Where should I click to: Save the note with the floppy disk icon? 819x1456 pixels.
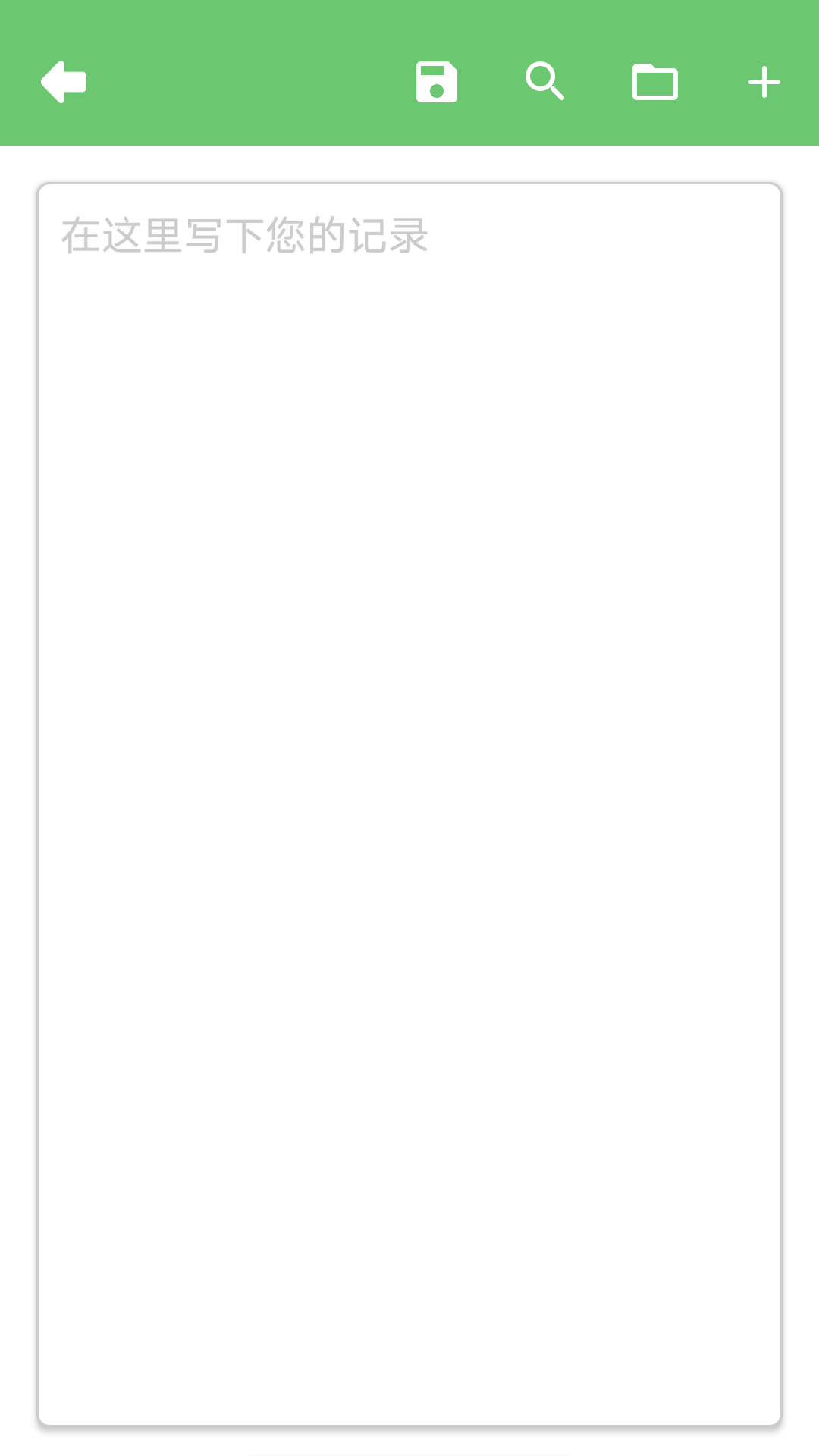pos(437,82)
